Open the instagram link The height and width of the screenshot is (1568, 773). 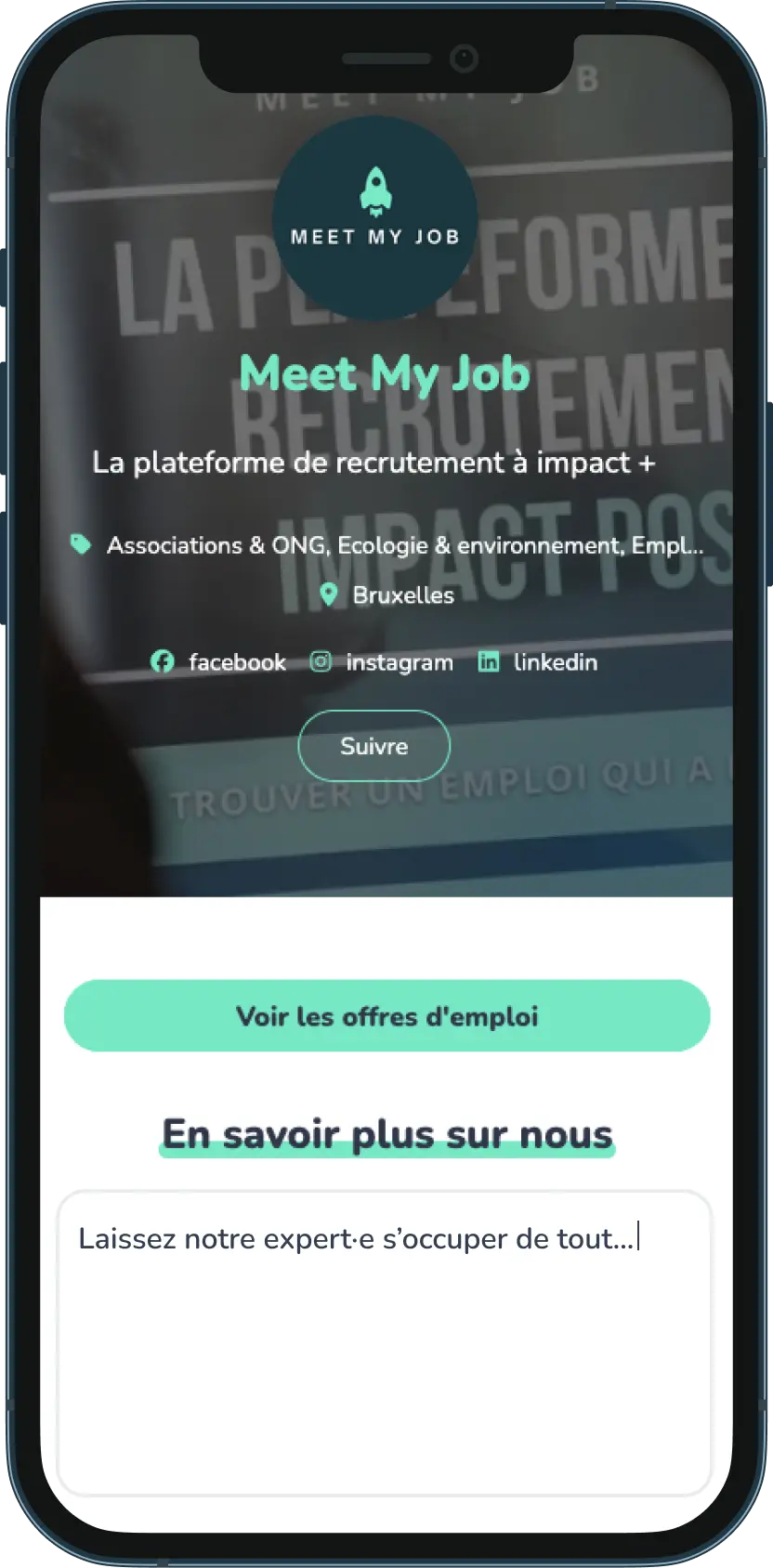(x=382, y=662)
